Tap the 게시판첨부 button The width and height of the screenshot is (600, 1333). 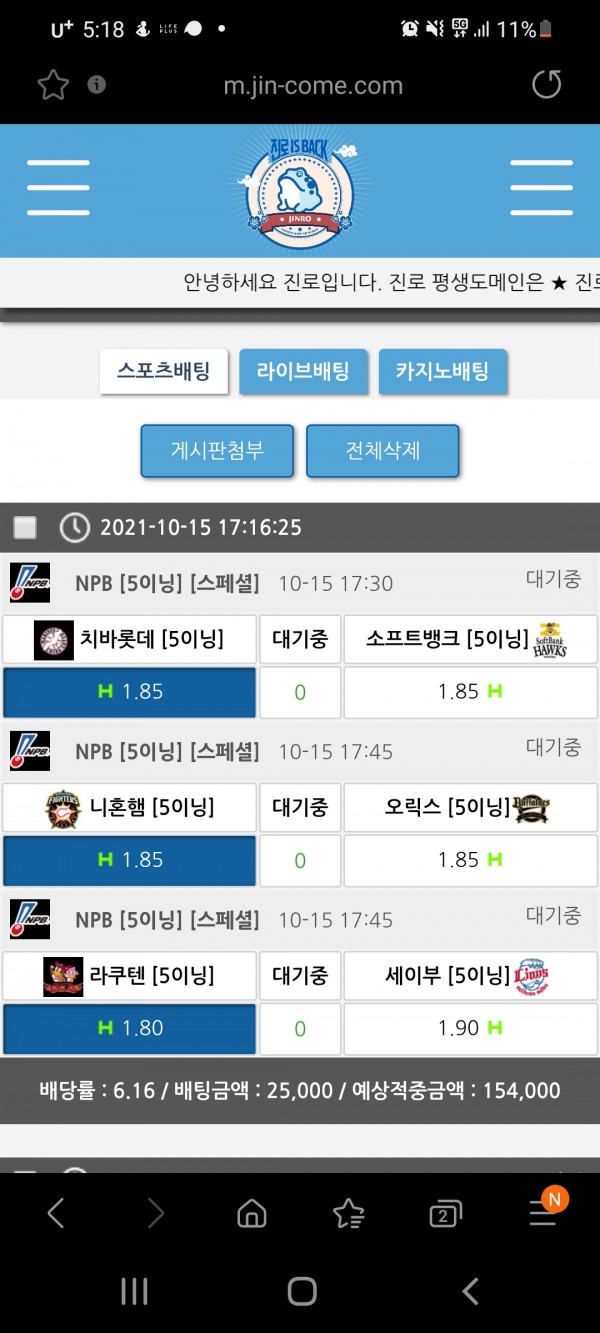click(217, 450)
